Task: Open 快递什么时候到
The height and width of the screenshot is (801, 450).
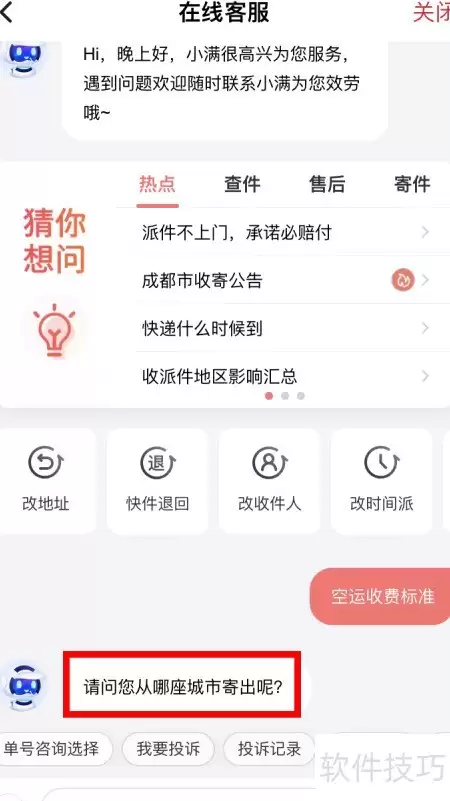Action: point(284,328)
